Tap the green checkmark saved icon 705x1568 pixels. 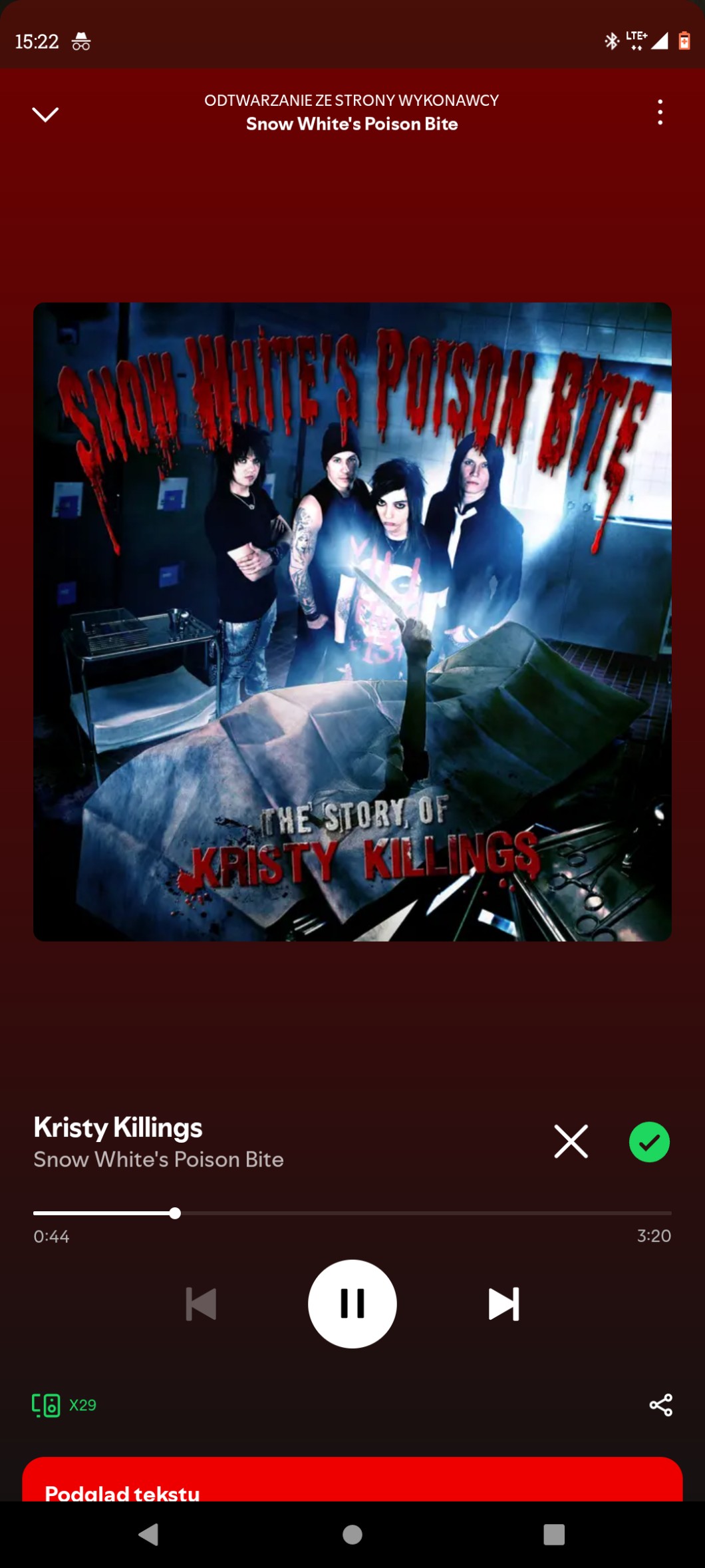[x=649, y=1142]
